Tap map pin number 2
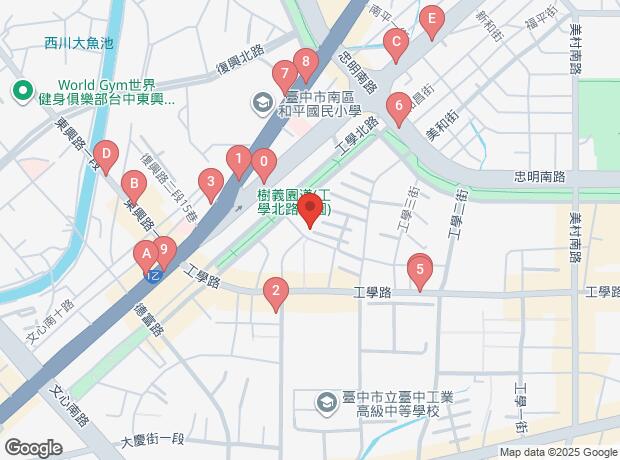 click(x=274, y=292)
